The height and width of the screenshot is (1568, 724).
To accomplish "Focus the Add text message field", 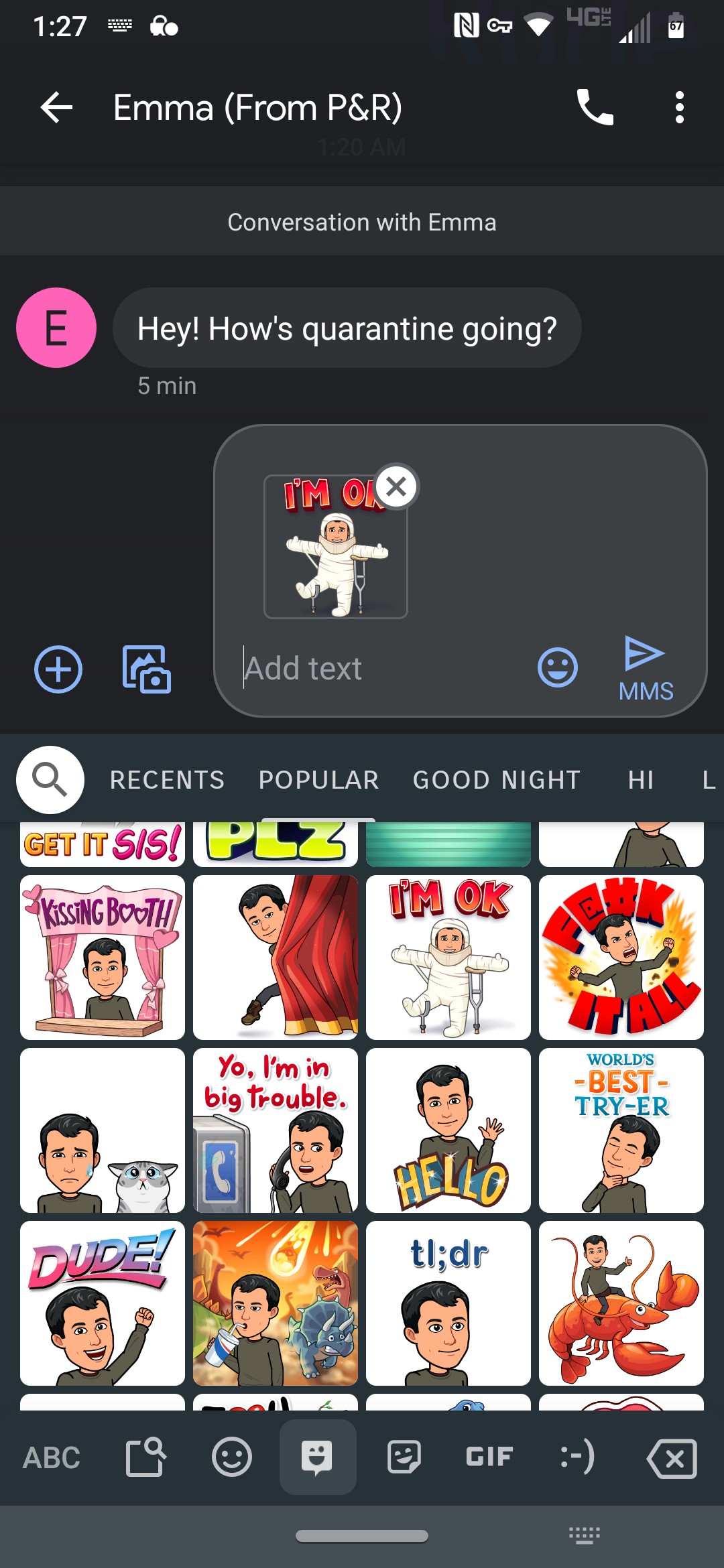I will click(x=382, y=668).
